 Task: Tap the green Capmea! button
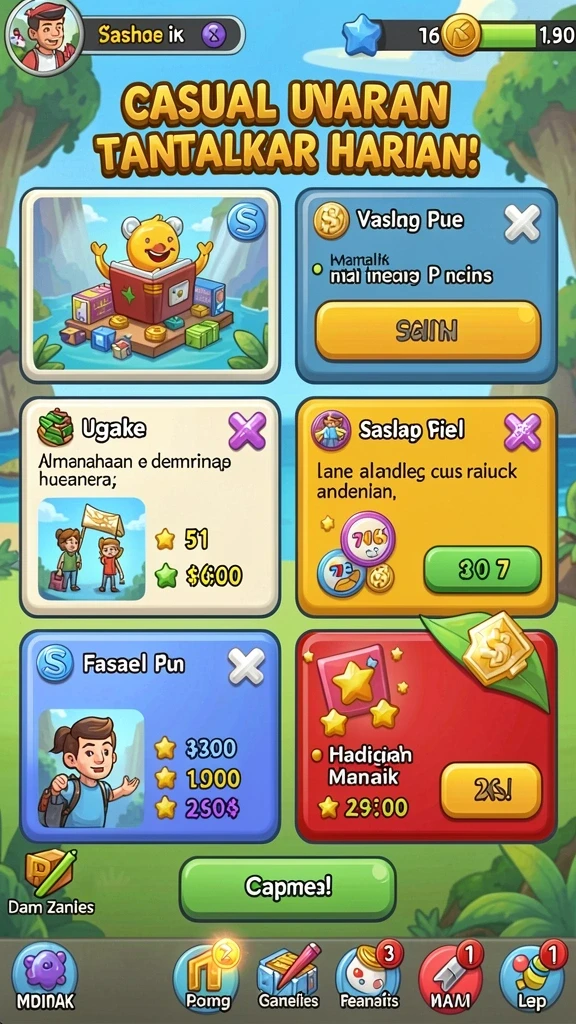287,888
